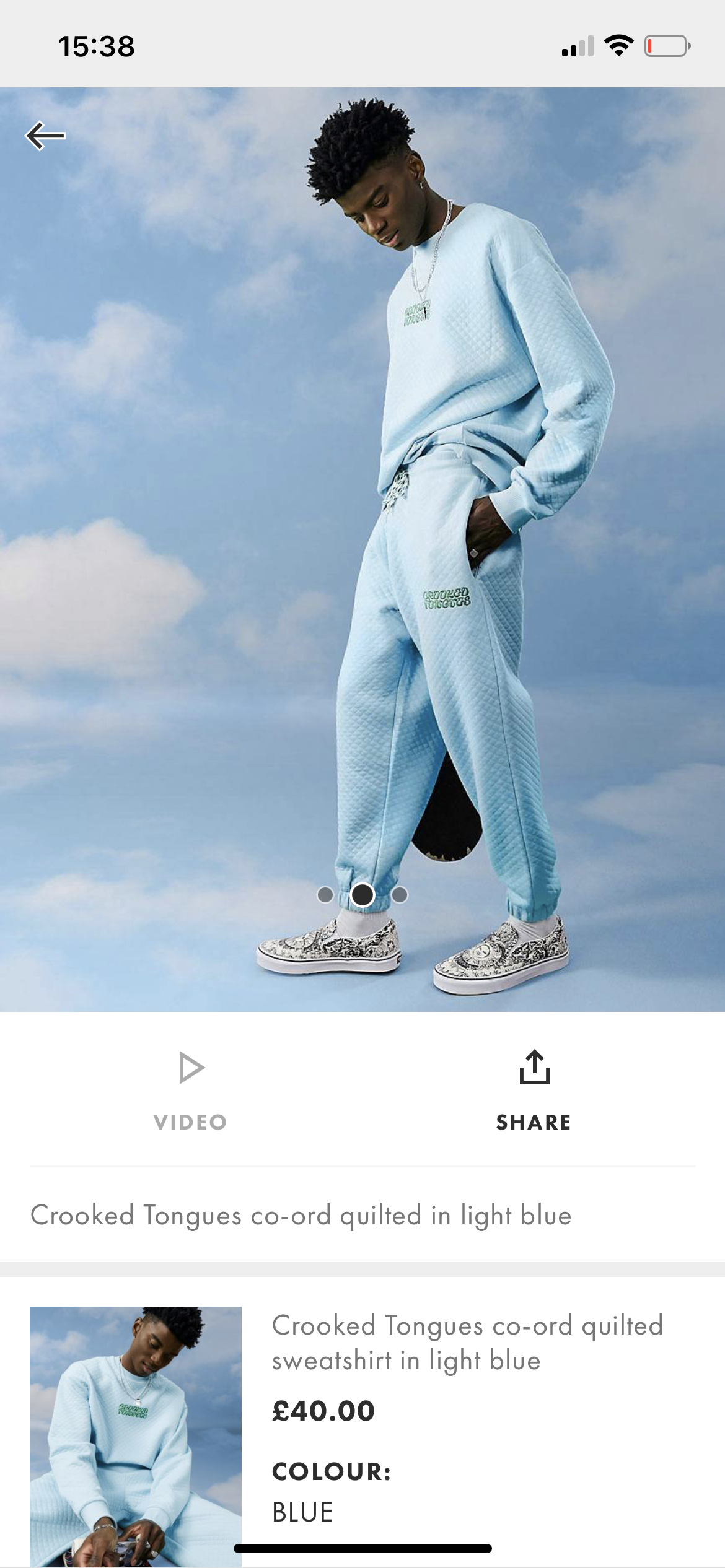Go back using the arrow icon
This screenshot has height=1568, width=725.
[x=45, y=136]
